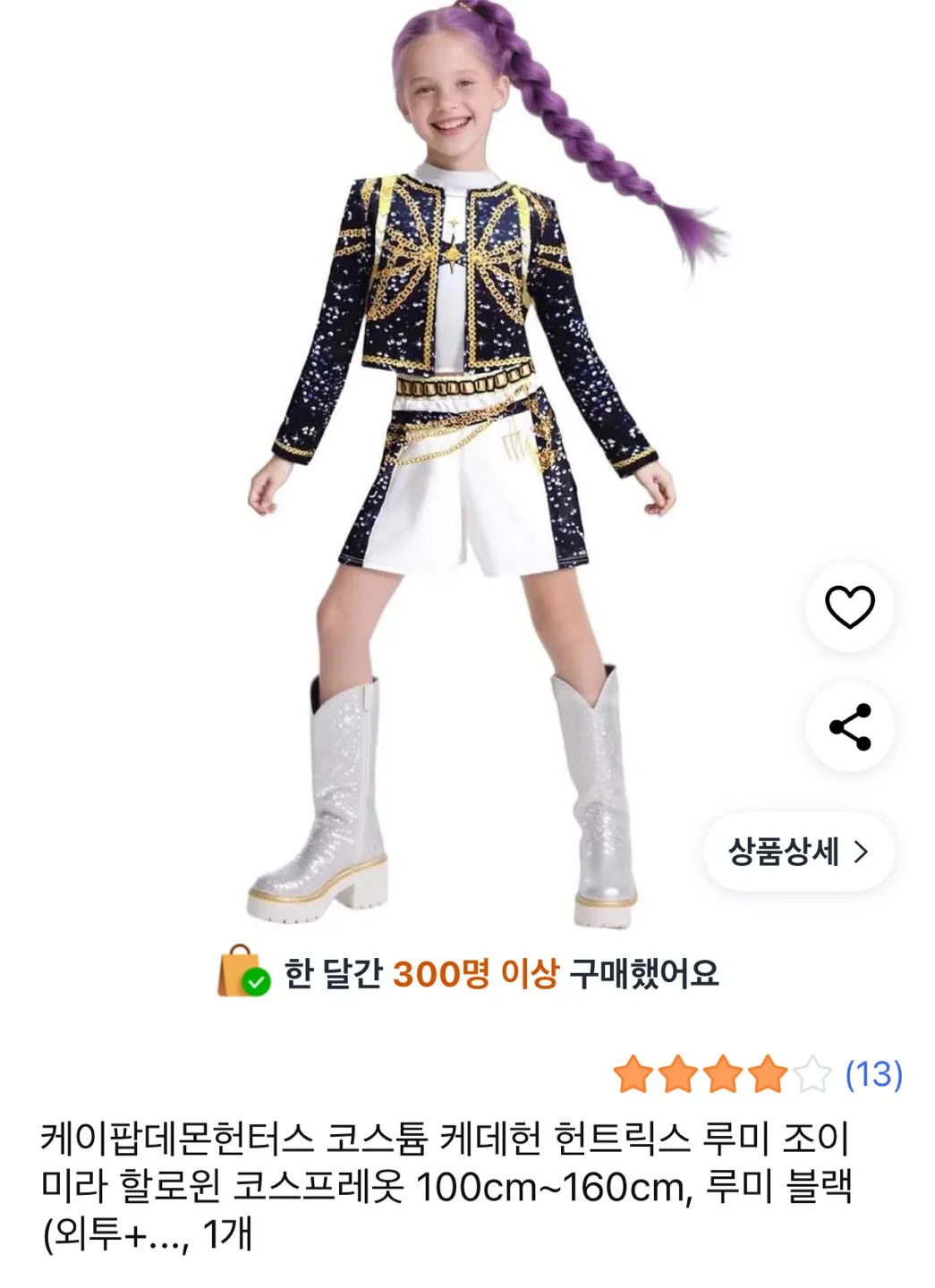Add this costume to the wishlist

pos(849,607)
